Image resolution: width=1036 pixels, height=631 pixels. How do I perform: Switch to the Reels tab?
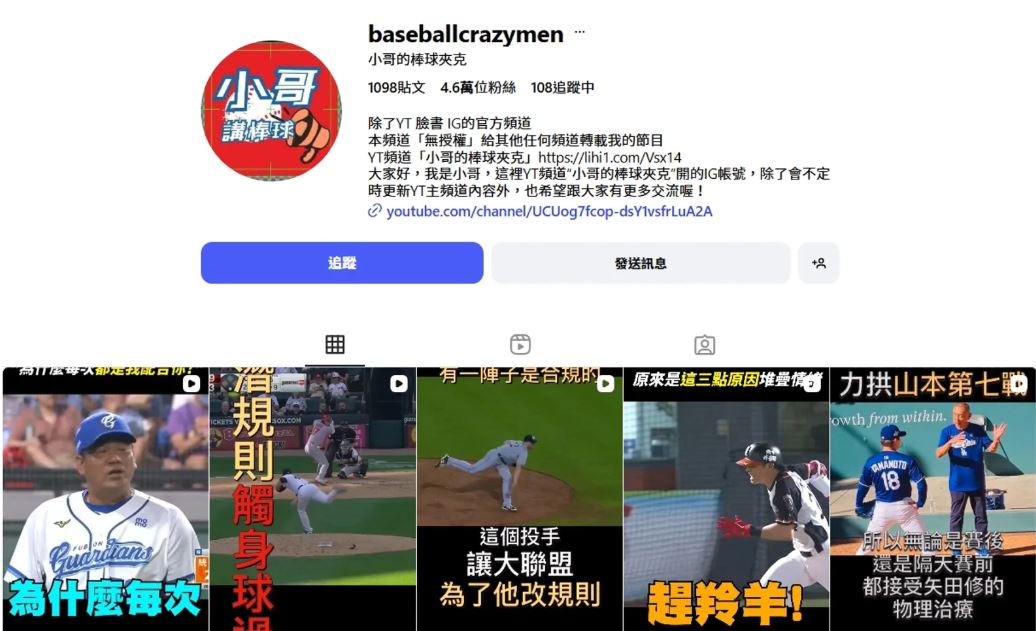pyautogui.click(x=520, y=345)
